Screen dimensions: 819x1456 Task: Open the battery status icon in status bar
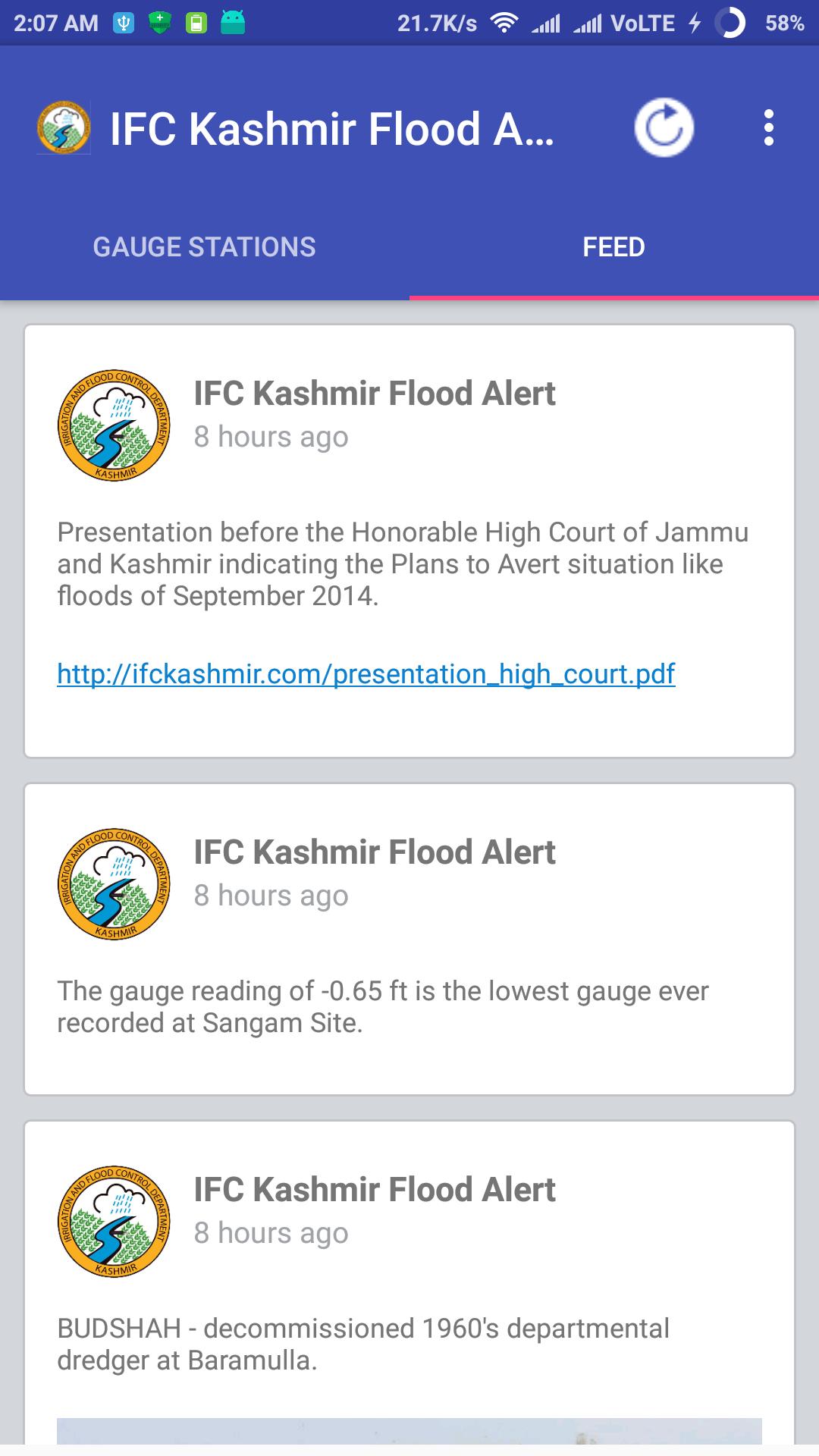click(x=197, y=21)
